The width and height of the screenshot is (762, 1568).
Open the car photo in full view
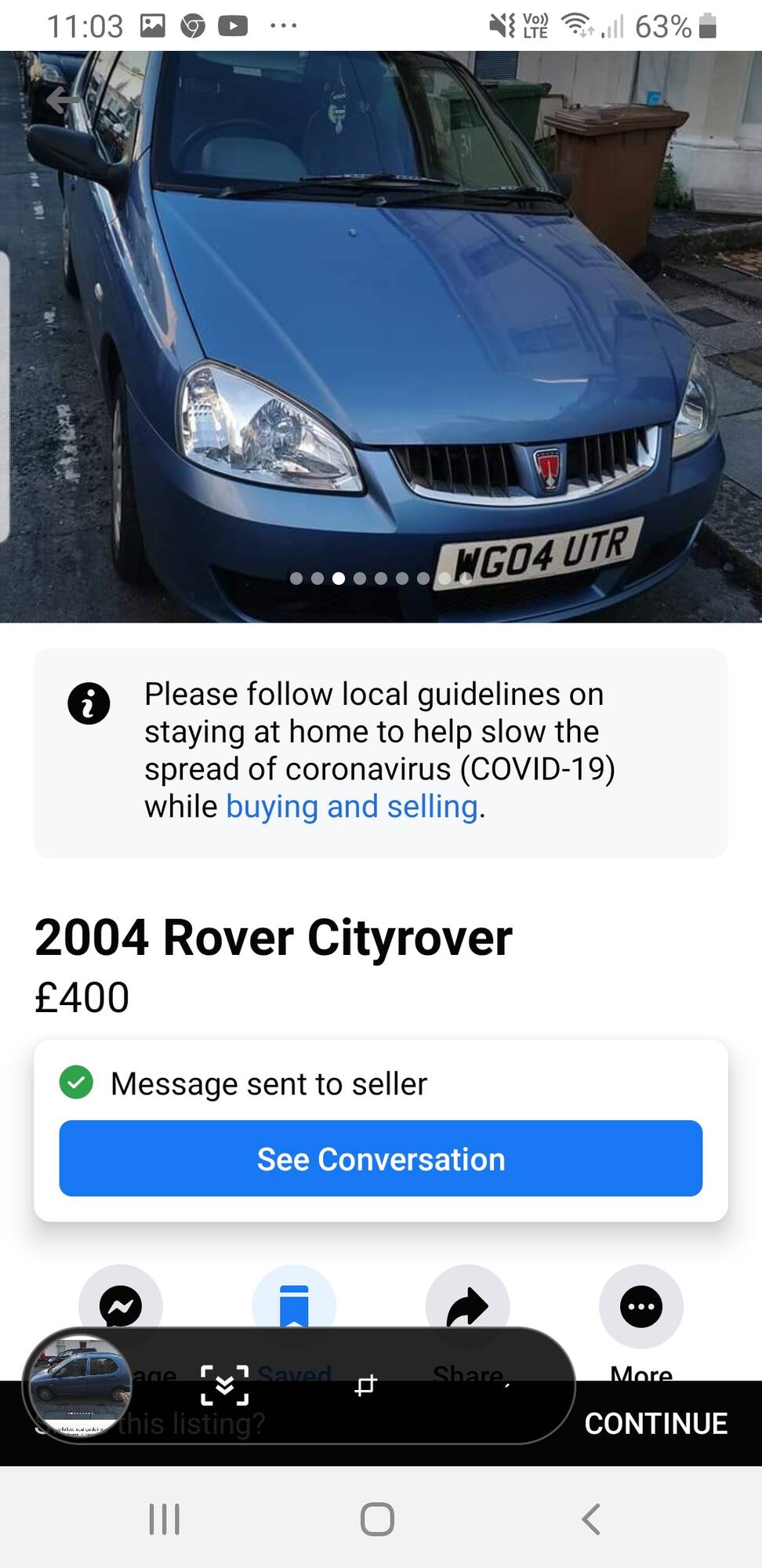tap(381, 337)
